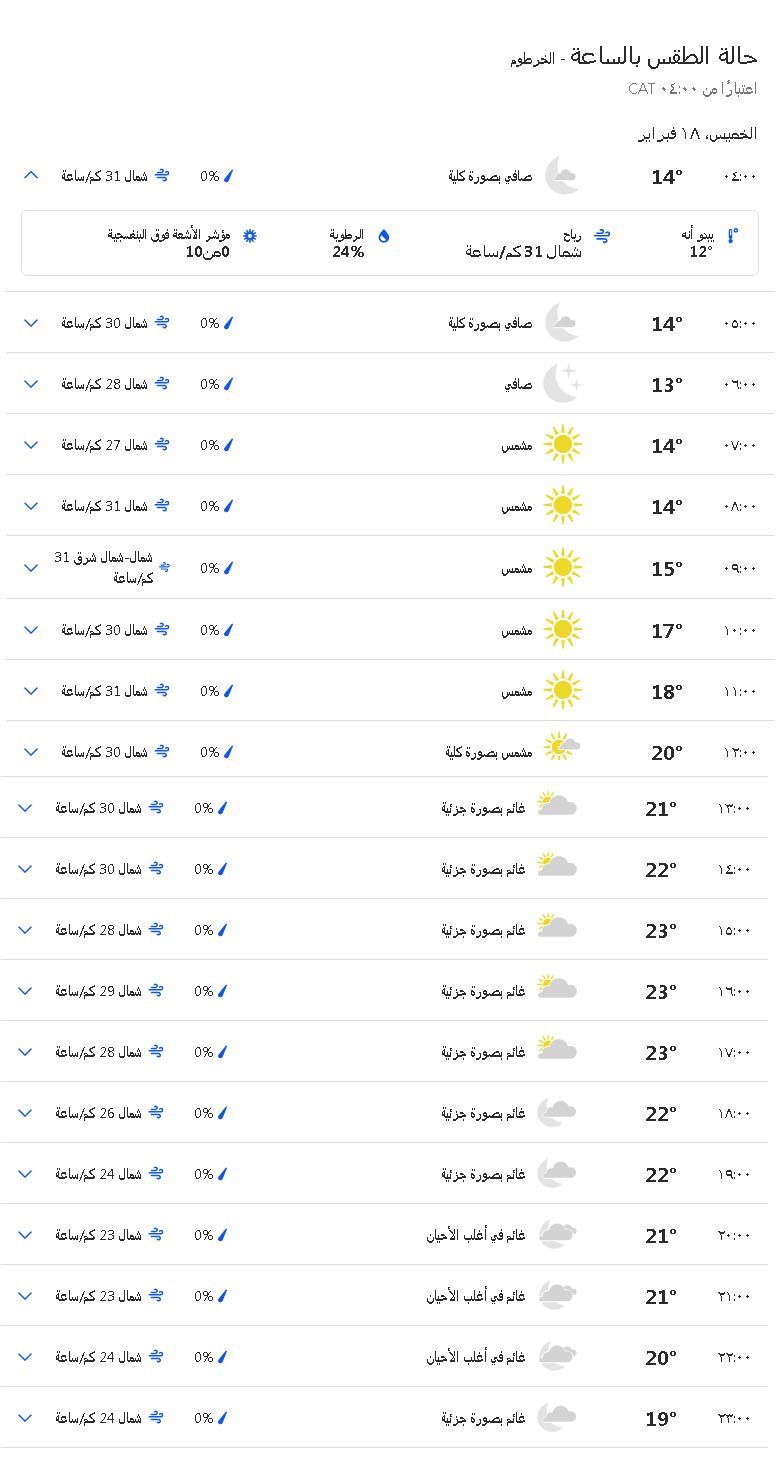Viewport: 776px width, 1475px height.
Task: Open details for the ٠٨:٠٠ forecast
Action: 30,506
